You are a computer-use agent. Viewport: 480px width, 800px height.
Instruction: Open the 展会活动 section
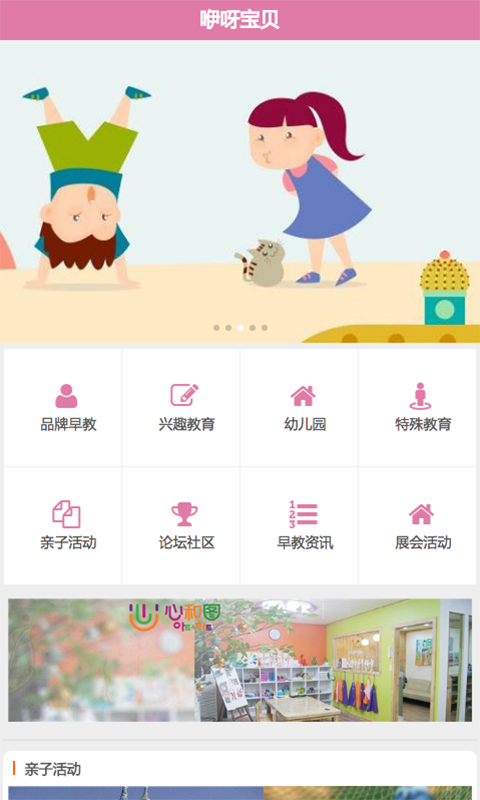417,526
